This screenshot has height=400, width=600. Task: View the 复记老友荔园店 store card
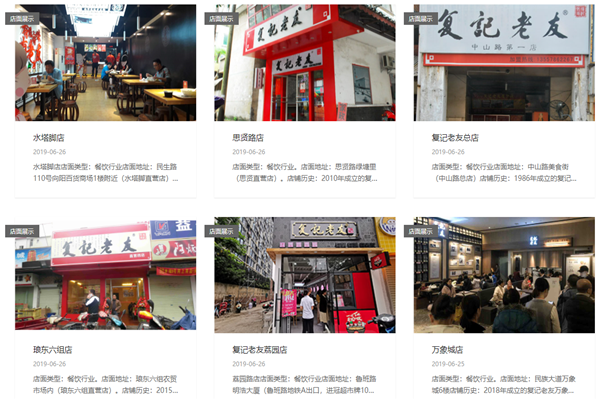coord(260,350)
